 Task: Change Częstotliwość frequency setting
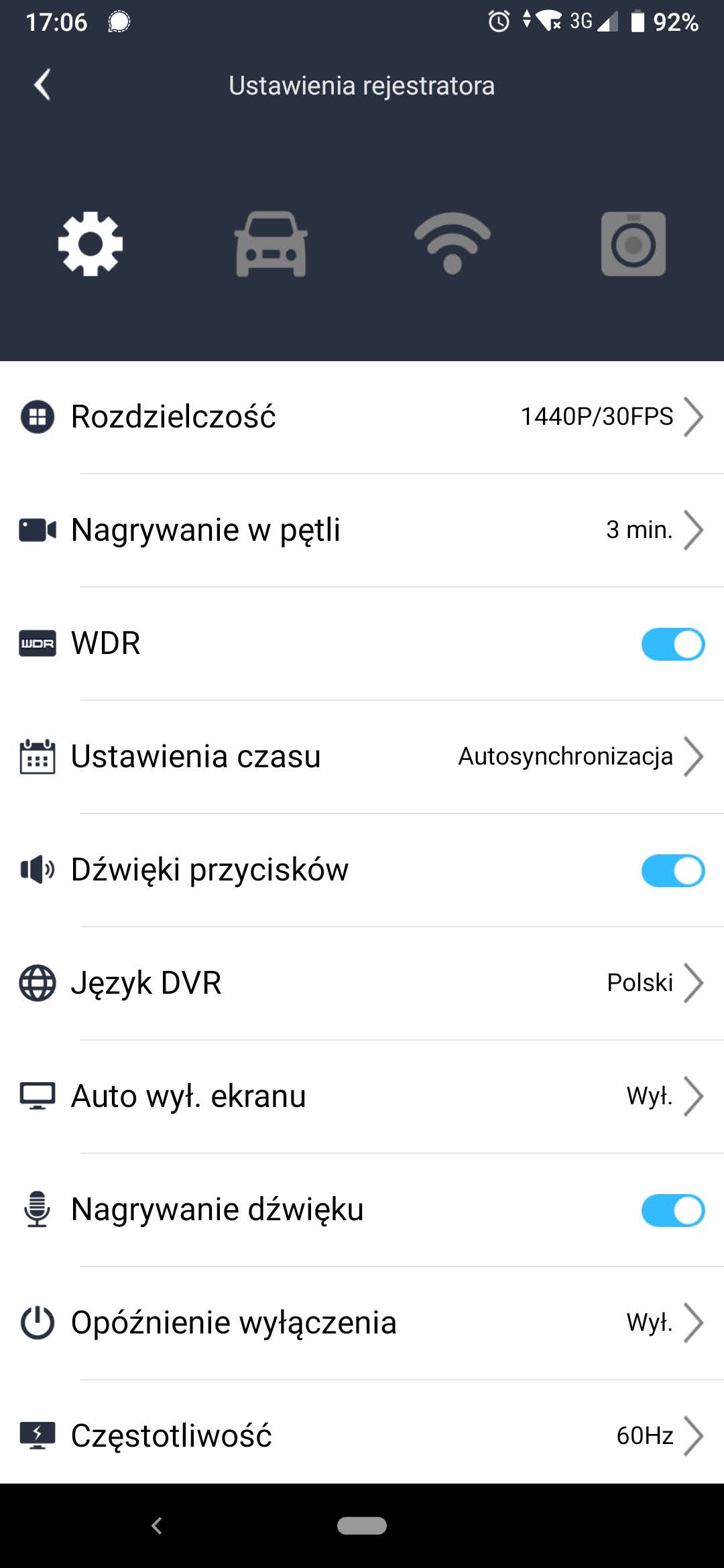pyautogui.click(x=362, y=1435)
